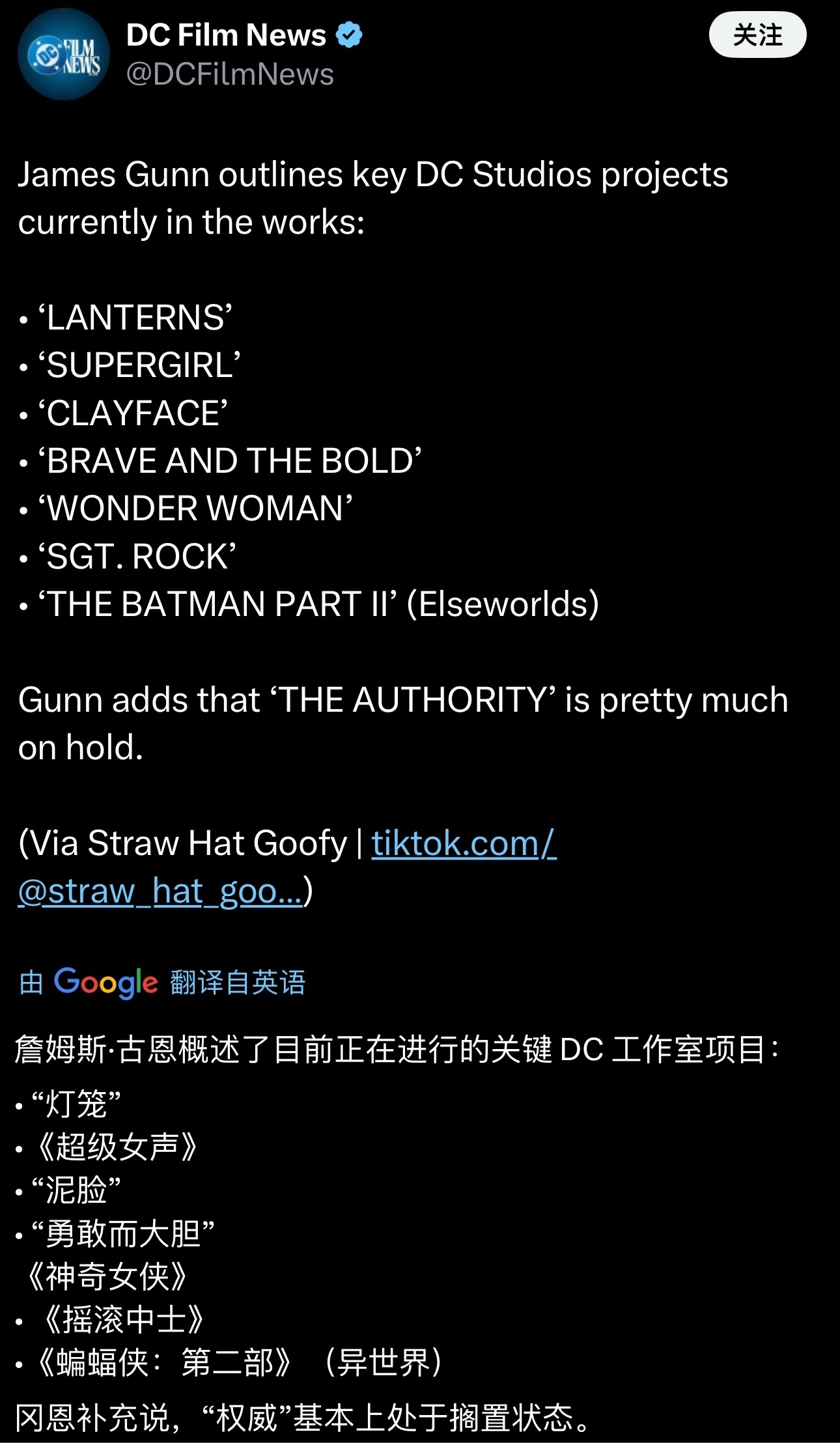Screen dimensions: 840x1443
Task: Open the tiktok.com straw_hat_goofy link
Action: (463, 844)
